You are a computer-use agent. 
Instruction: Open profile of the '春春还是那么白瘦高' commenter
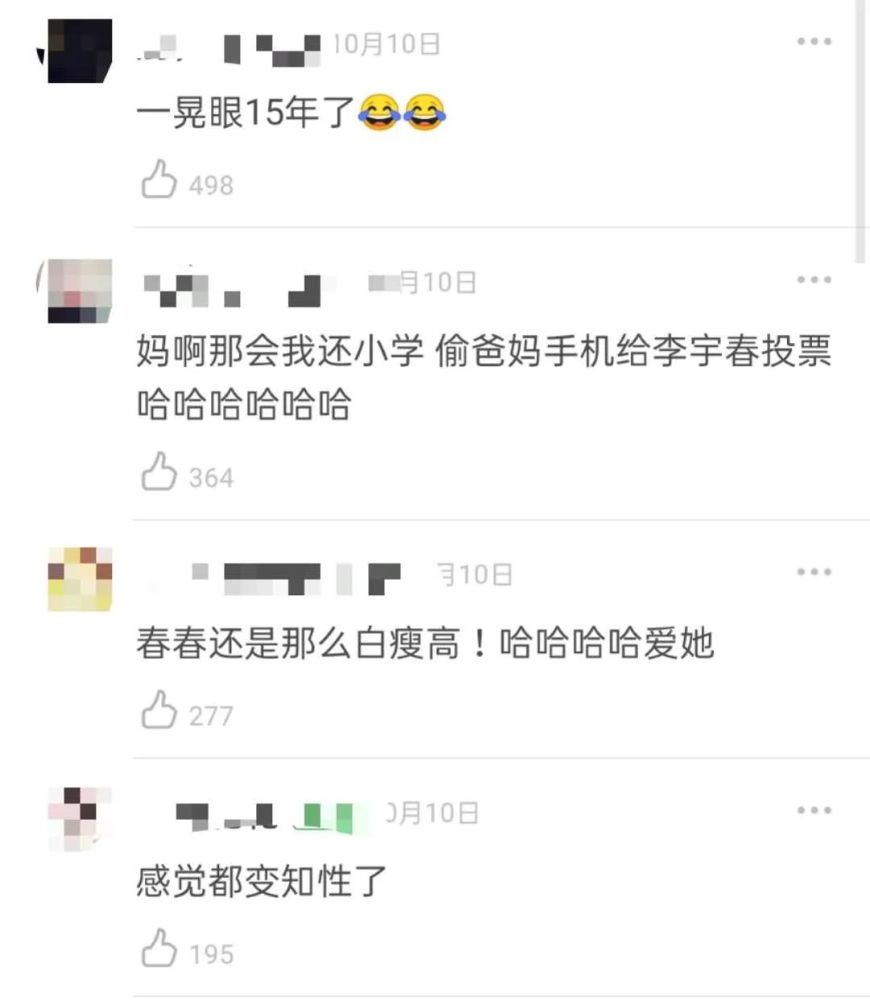pyautogui.click(x=78, y=578)
